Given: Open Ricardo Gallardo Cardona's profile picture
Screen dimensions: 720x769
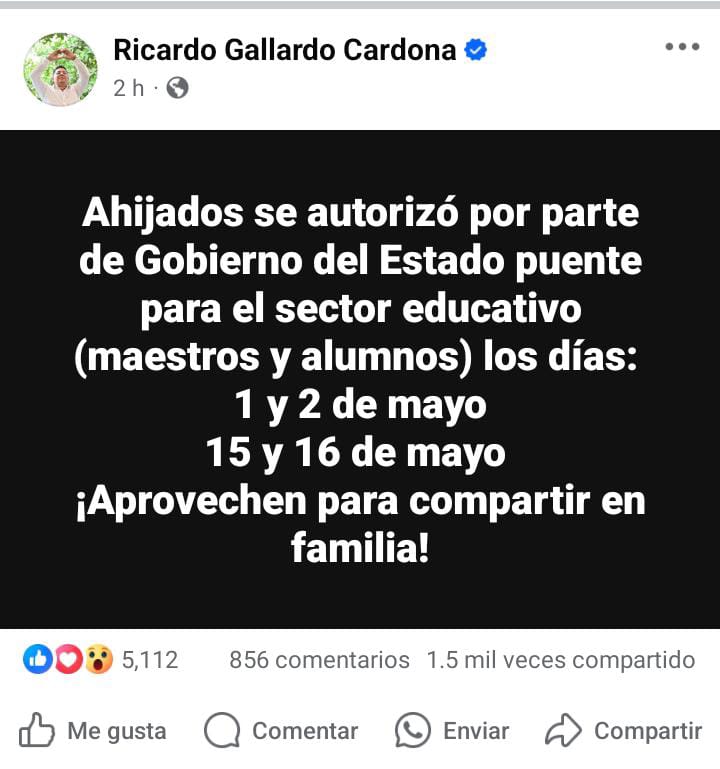Looking at the screenshot, I should click(x=60, y=69).
